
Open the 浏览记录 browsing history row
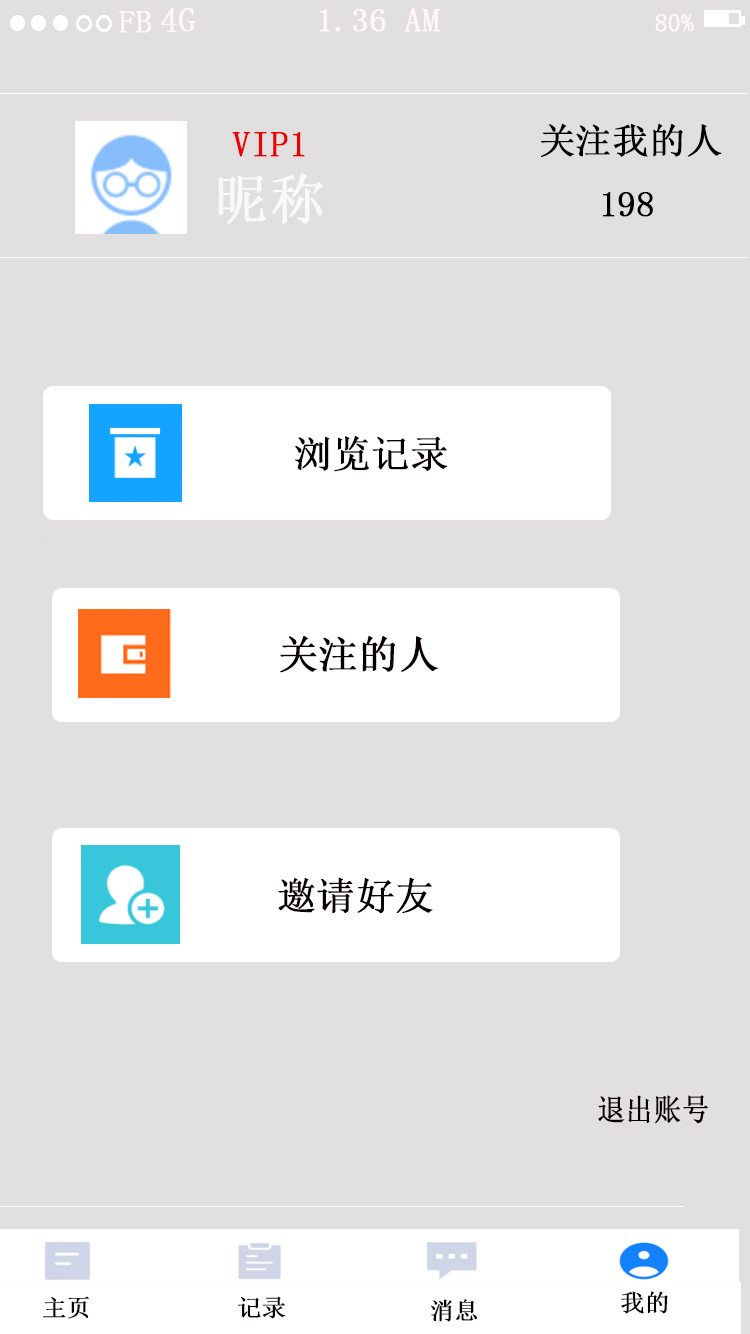[327, 453]
